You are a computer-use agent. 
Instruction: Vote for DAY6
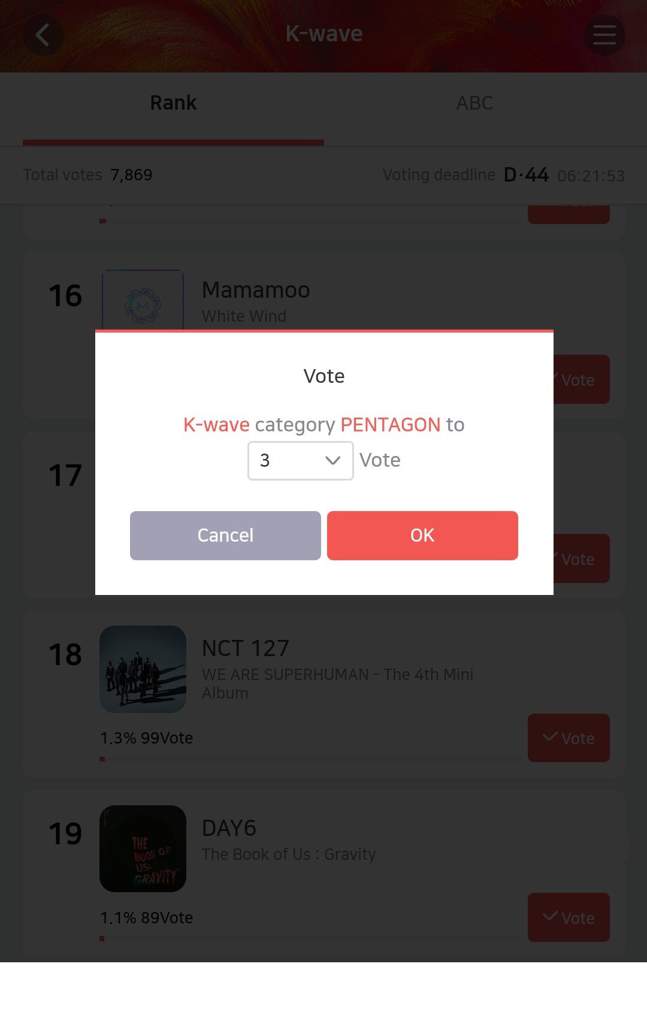[568, 917]
